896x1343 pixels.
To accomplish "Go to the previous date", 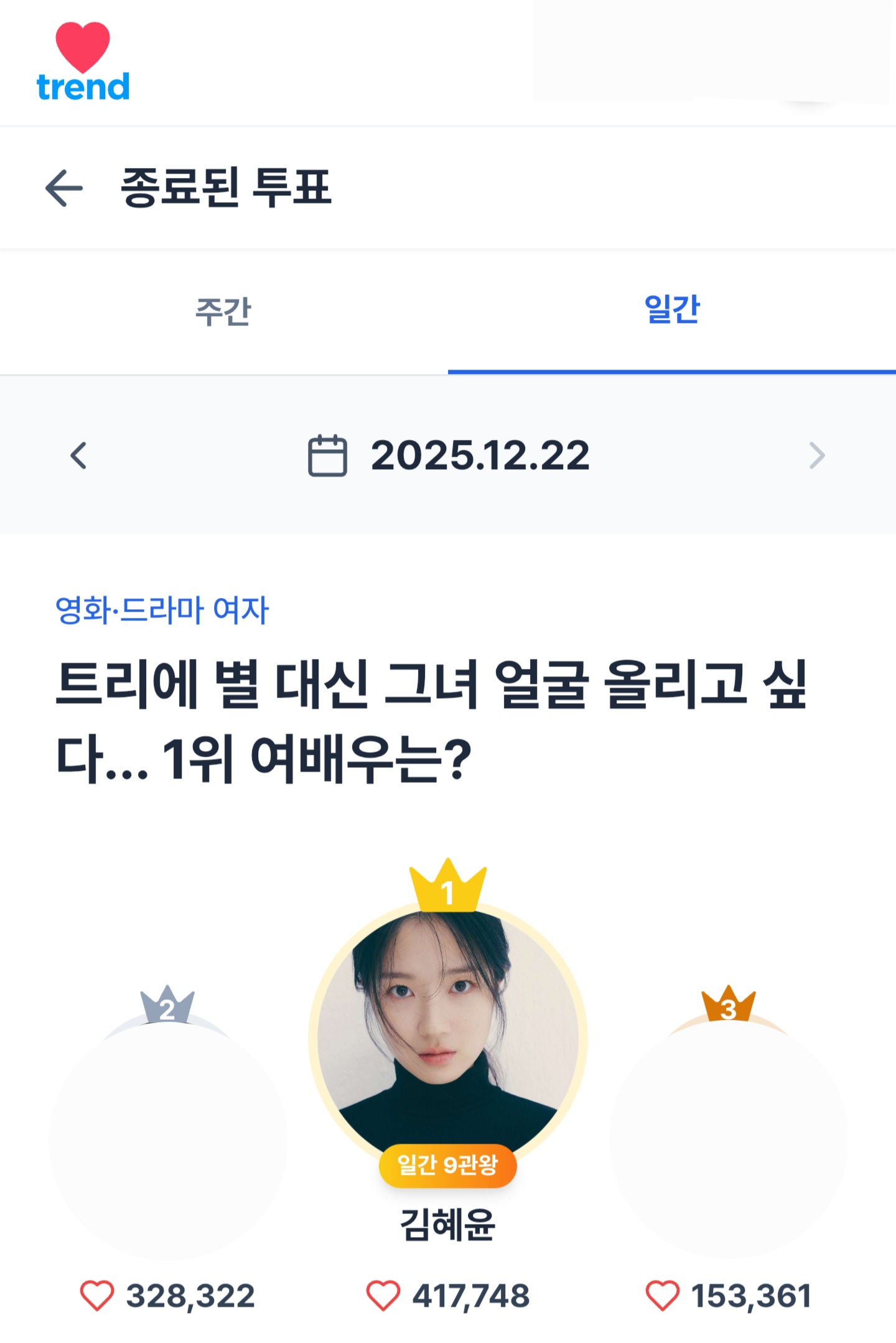I will pyautogui.click(x=78, y=456).
